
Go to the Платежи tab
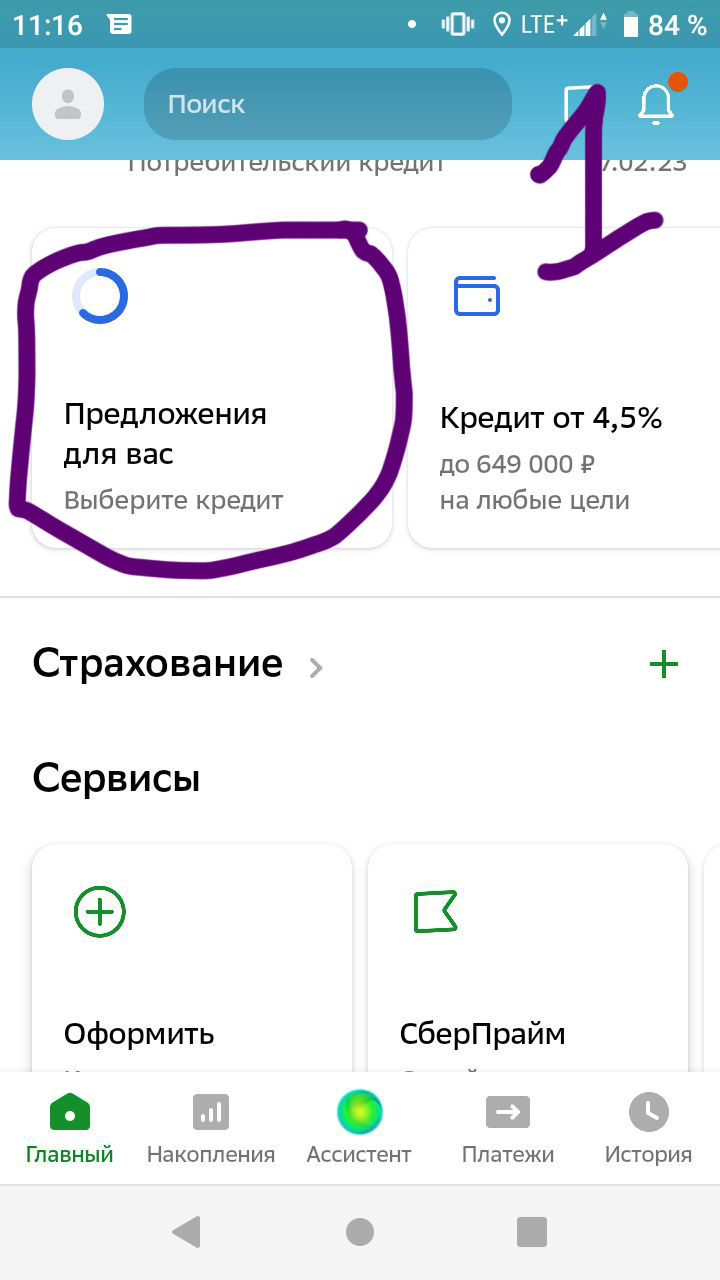click(508, 1128)
